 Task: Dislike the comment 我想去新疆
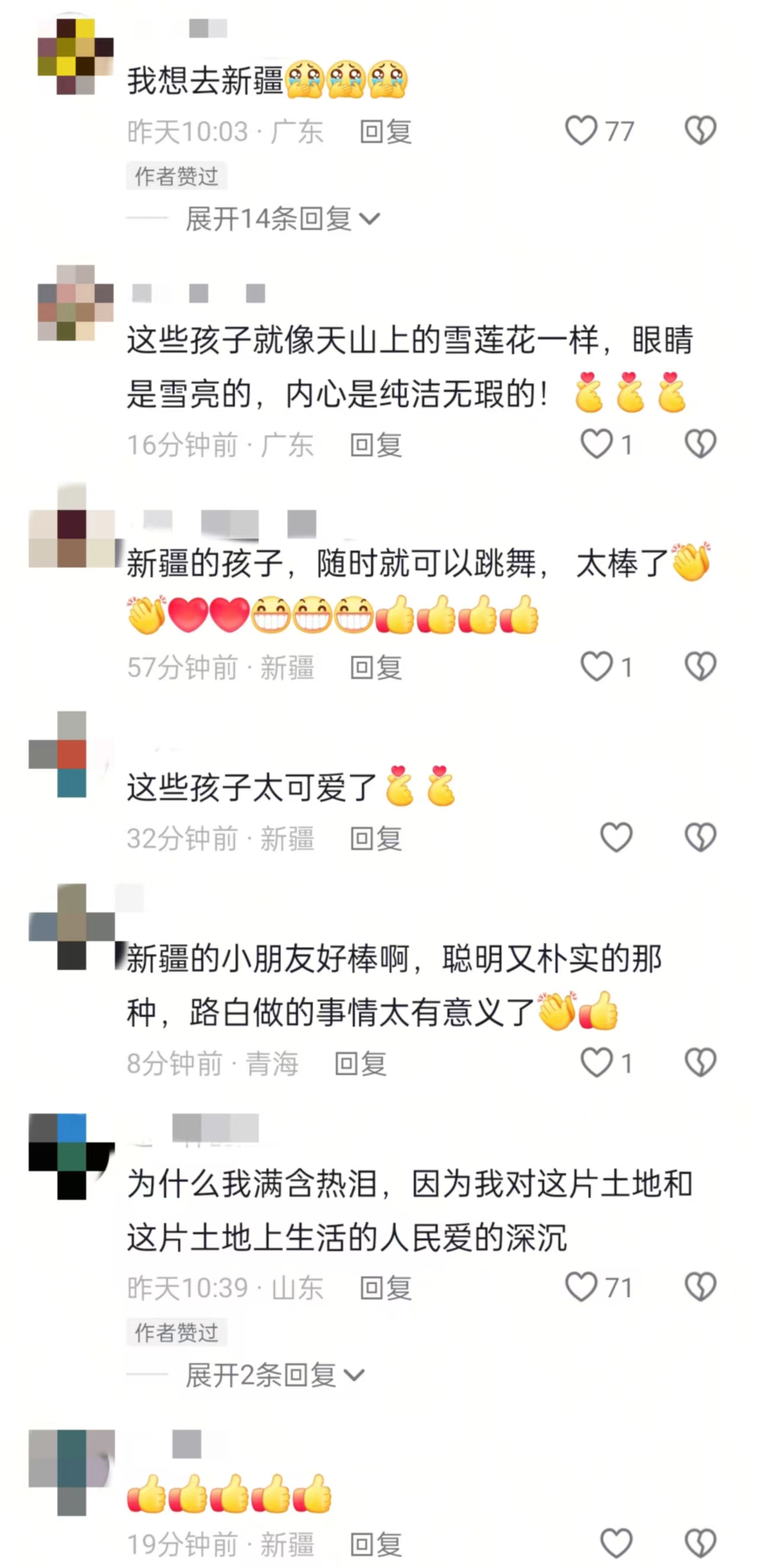[x=700, y=131]
